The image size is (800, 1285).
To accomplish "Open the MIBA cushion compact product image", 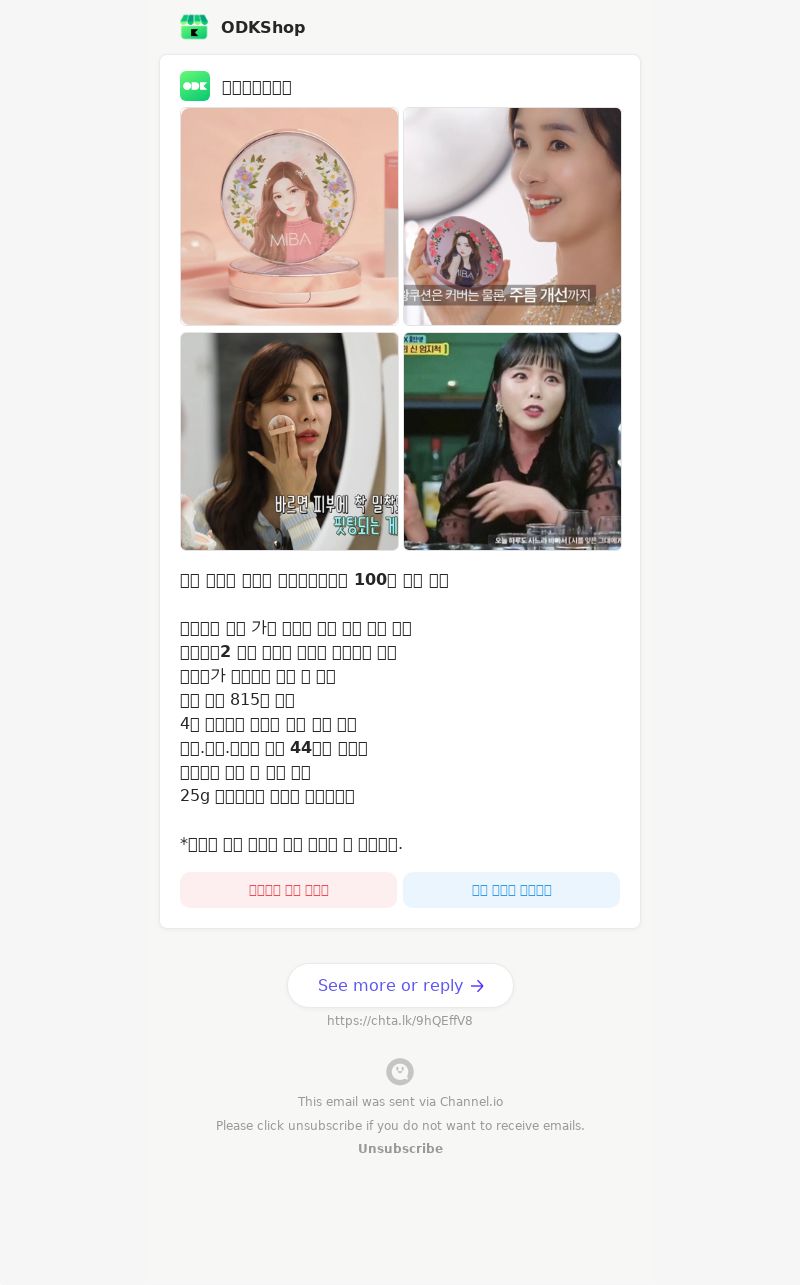I will pos(289,216).
